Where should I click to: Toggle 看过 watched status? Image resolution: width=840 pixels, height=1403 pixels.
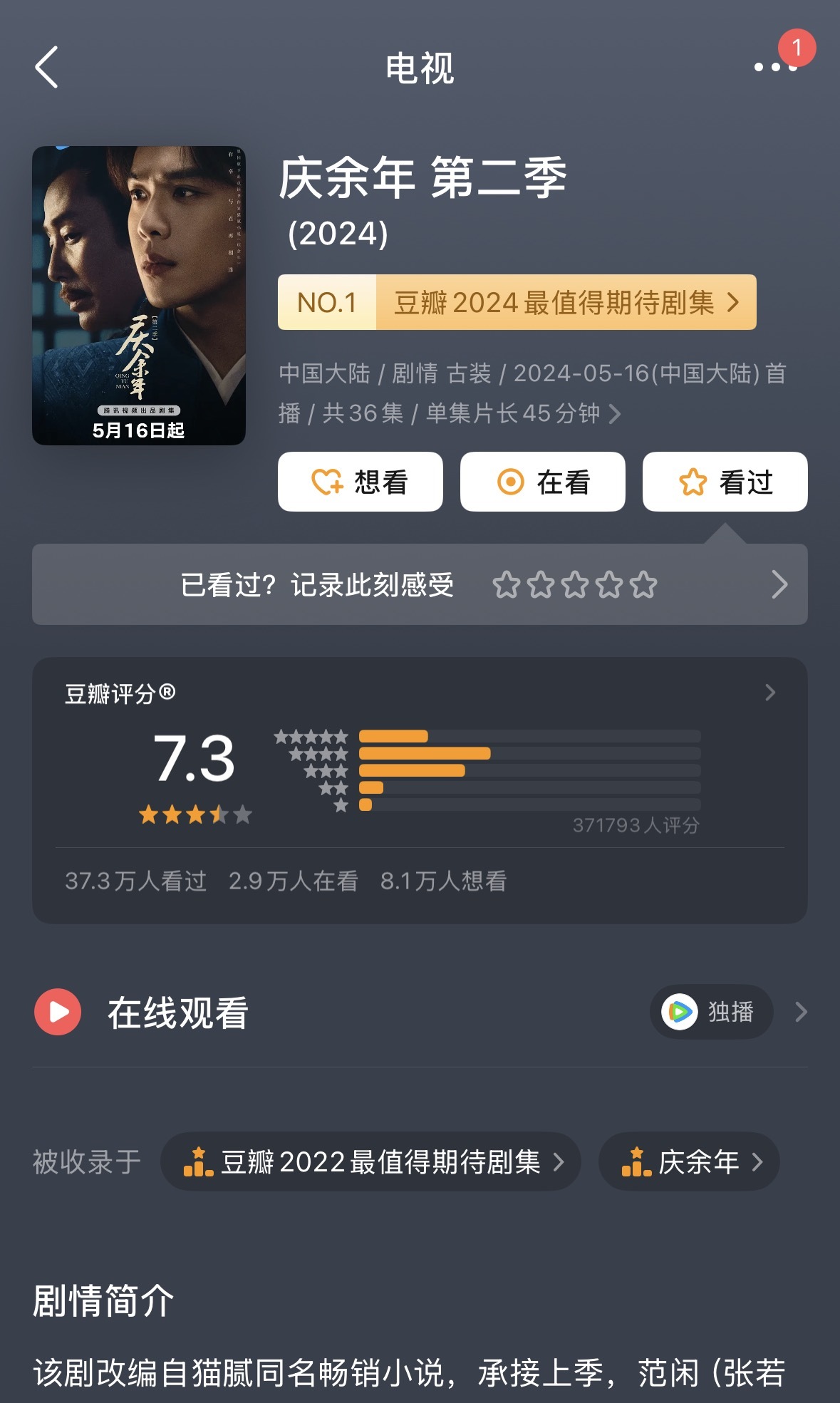coord(725,482)
